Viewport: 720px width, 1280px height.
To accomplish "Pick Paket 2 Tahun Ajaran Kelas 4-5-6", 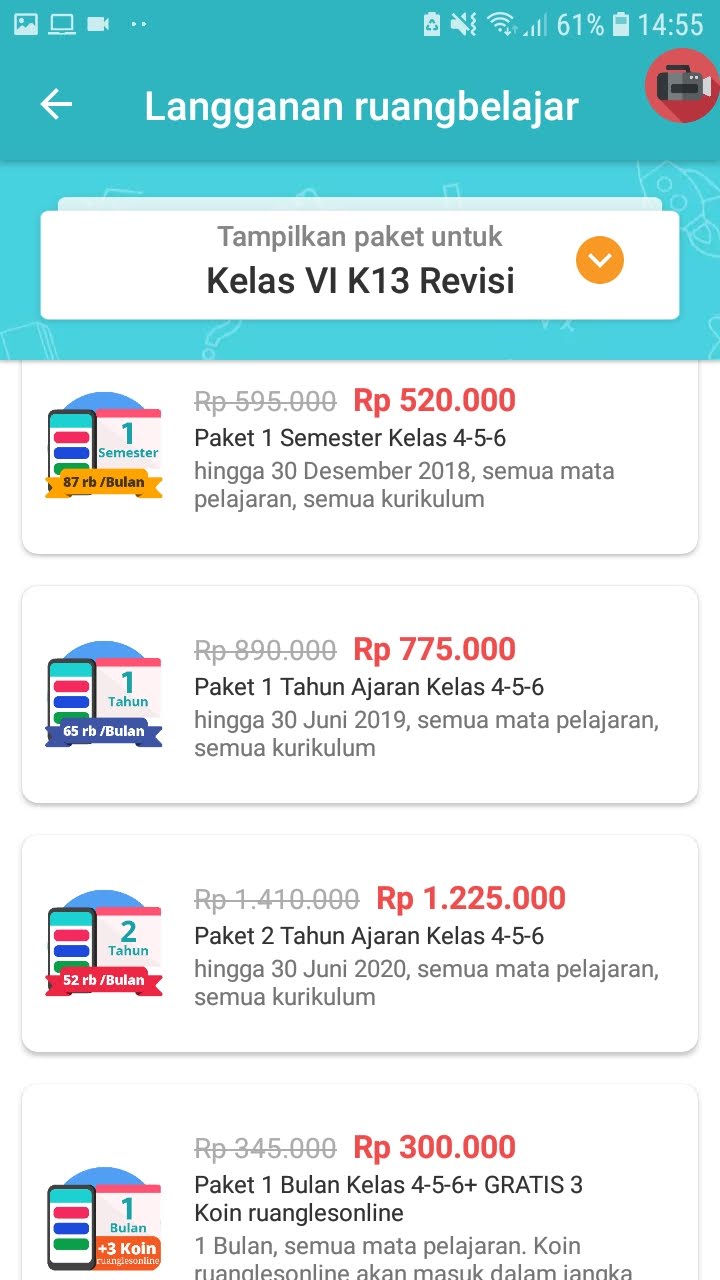I will coord(360,943).
